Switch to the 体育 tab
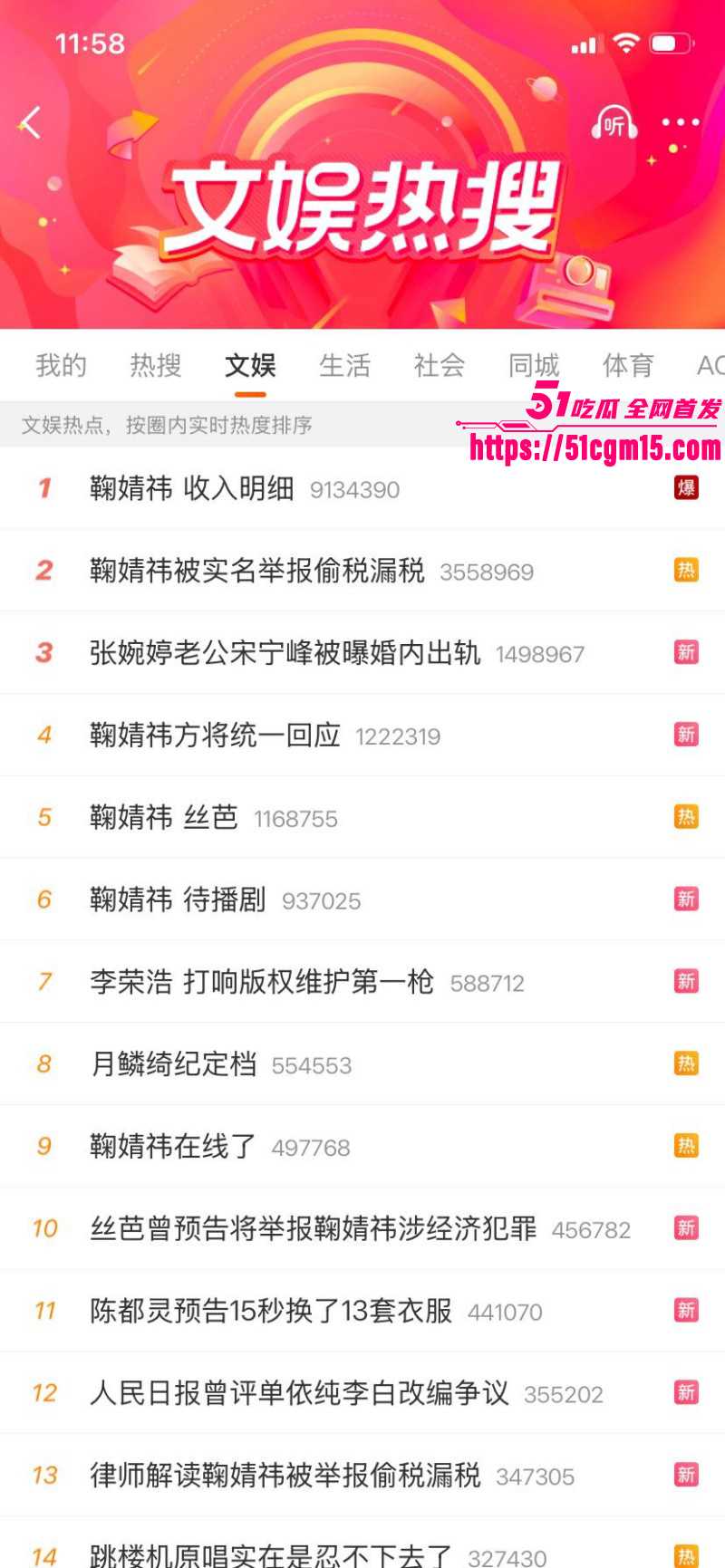 pyautogui.click(x=628, y=366)
